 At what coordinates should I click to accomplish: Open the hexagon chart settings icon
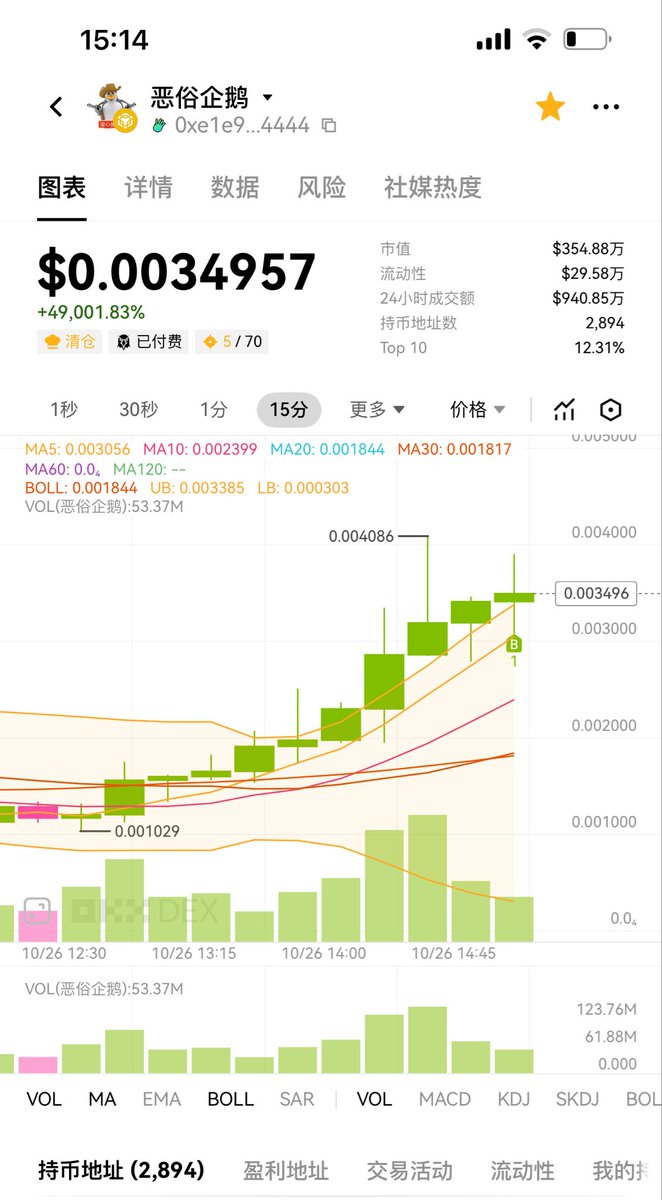pos(611,409)
